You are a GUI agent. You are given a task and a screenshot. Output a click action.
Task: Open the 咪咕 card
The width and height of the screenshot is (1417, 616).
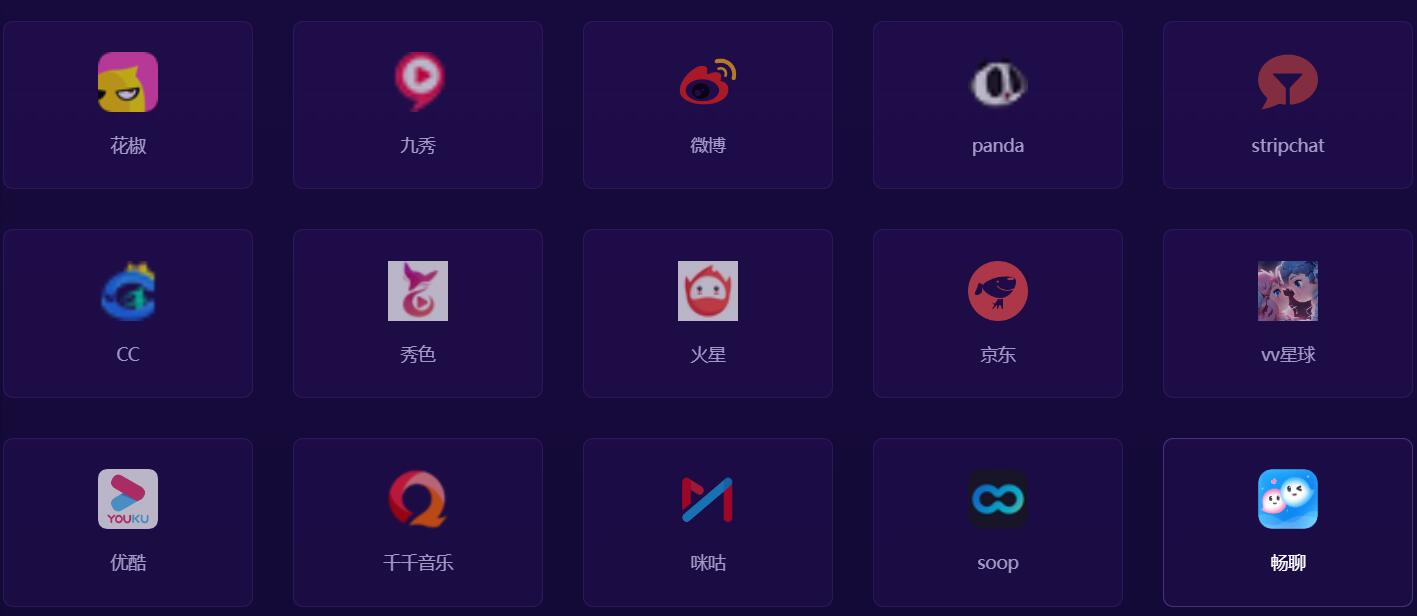(x=708, y=522)
